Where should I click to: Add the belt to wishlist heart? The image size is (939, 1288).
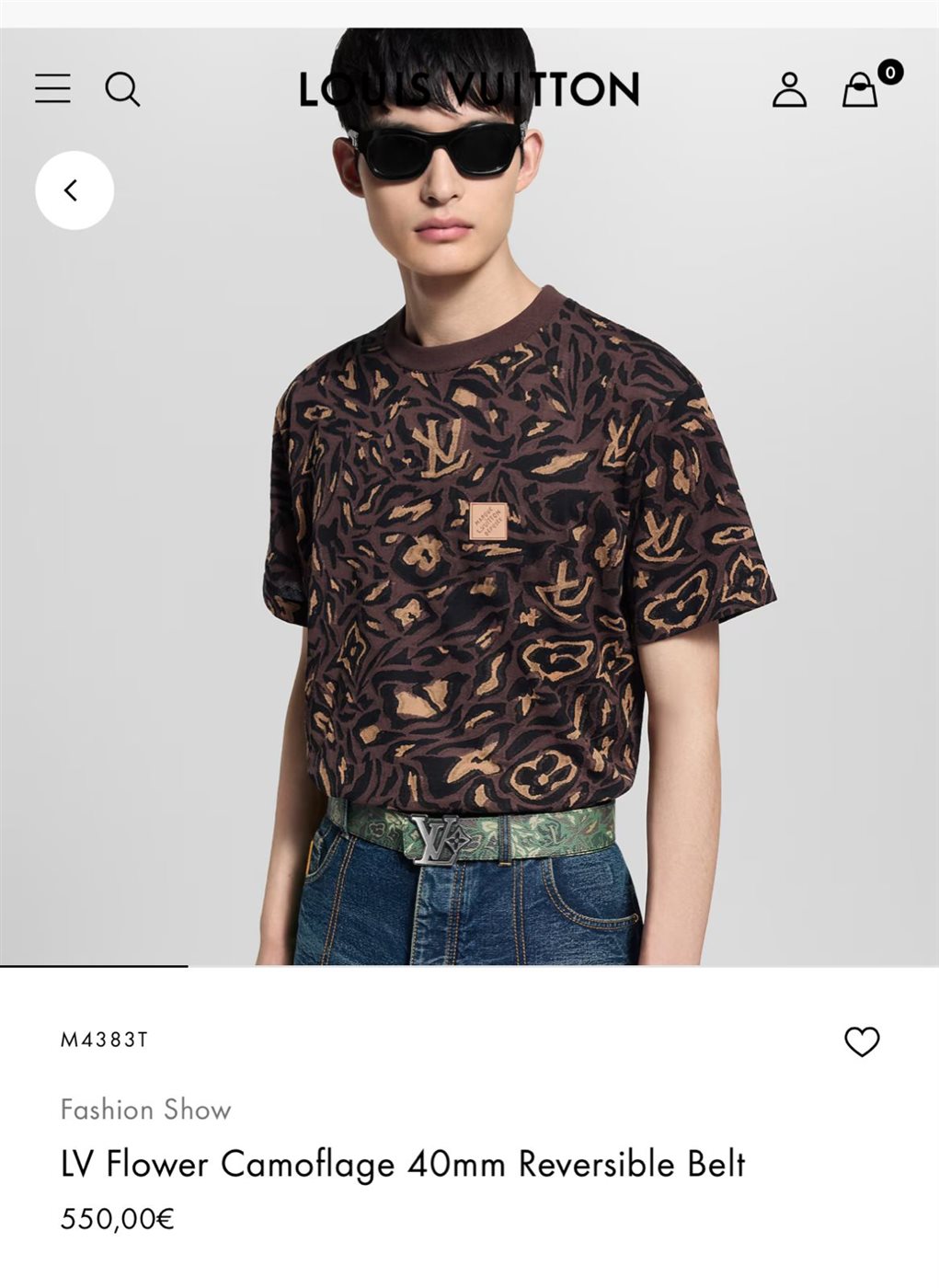862,1041
